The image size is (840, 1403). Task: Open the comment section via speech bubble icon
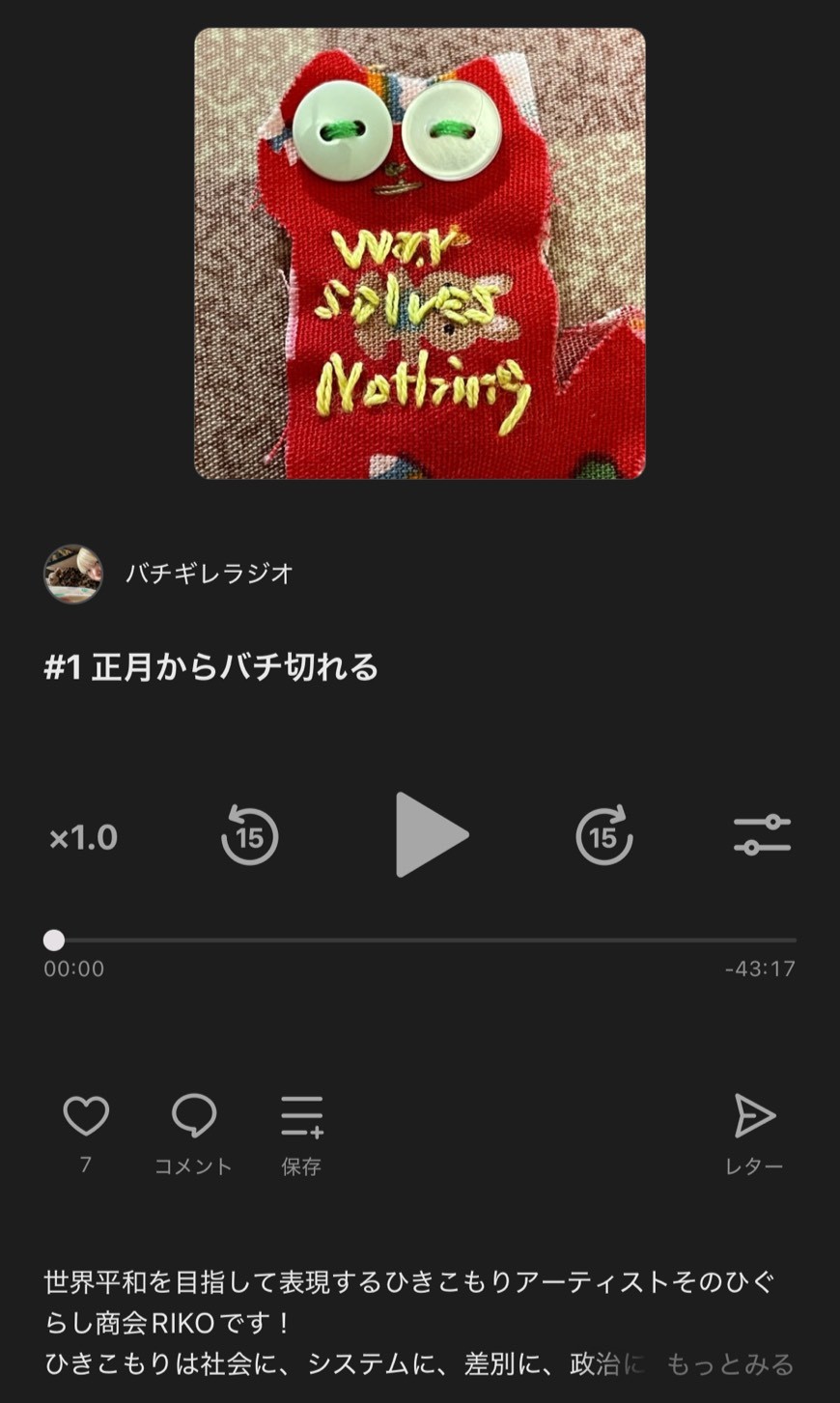[x=194, y=1116]
